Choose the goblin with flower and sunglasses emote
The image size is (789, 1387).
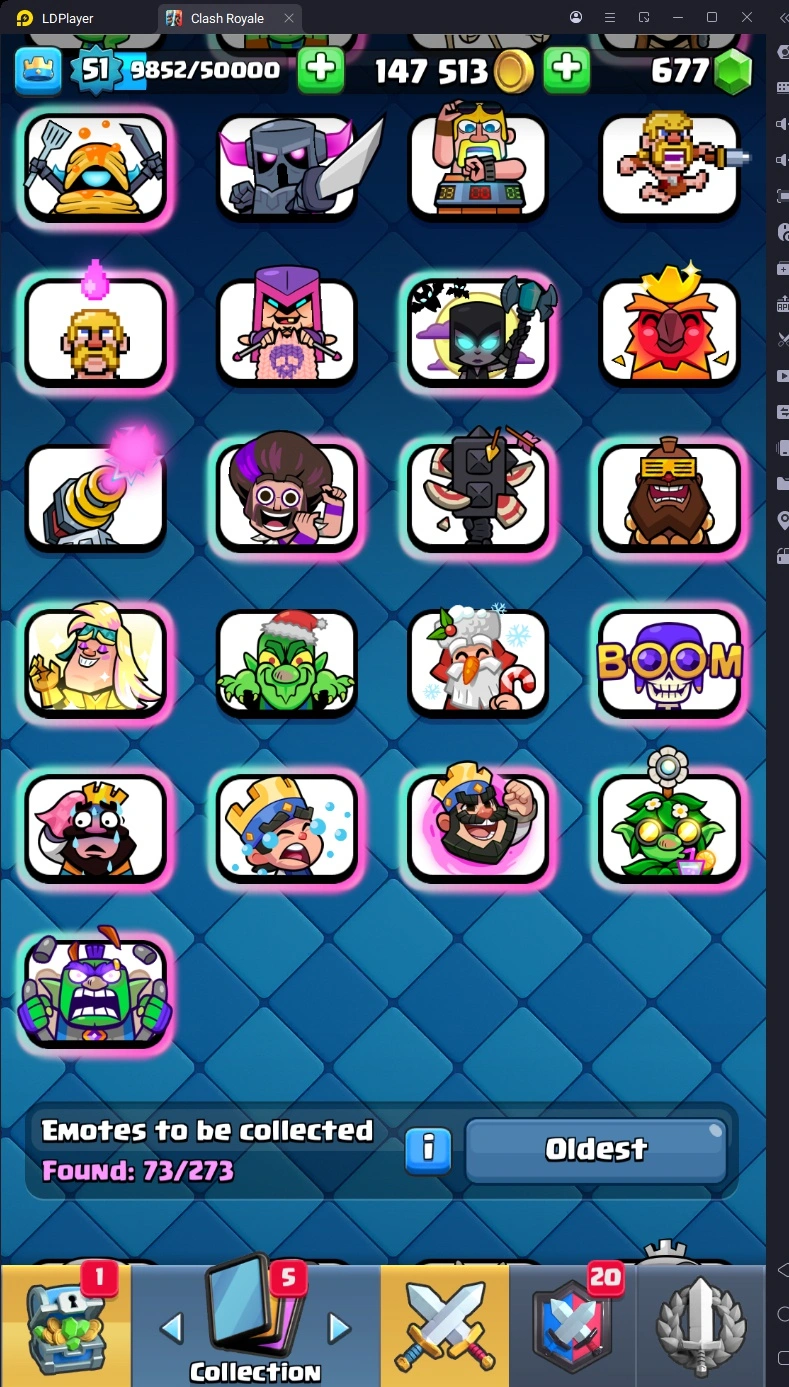tap(670, 827)
